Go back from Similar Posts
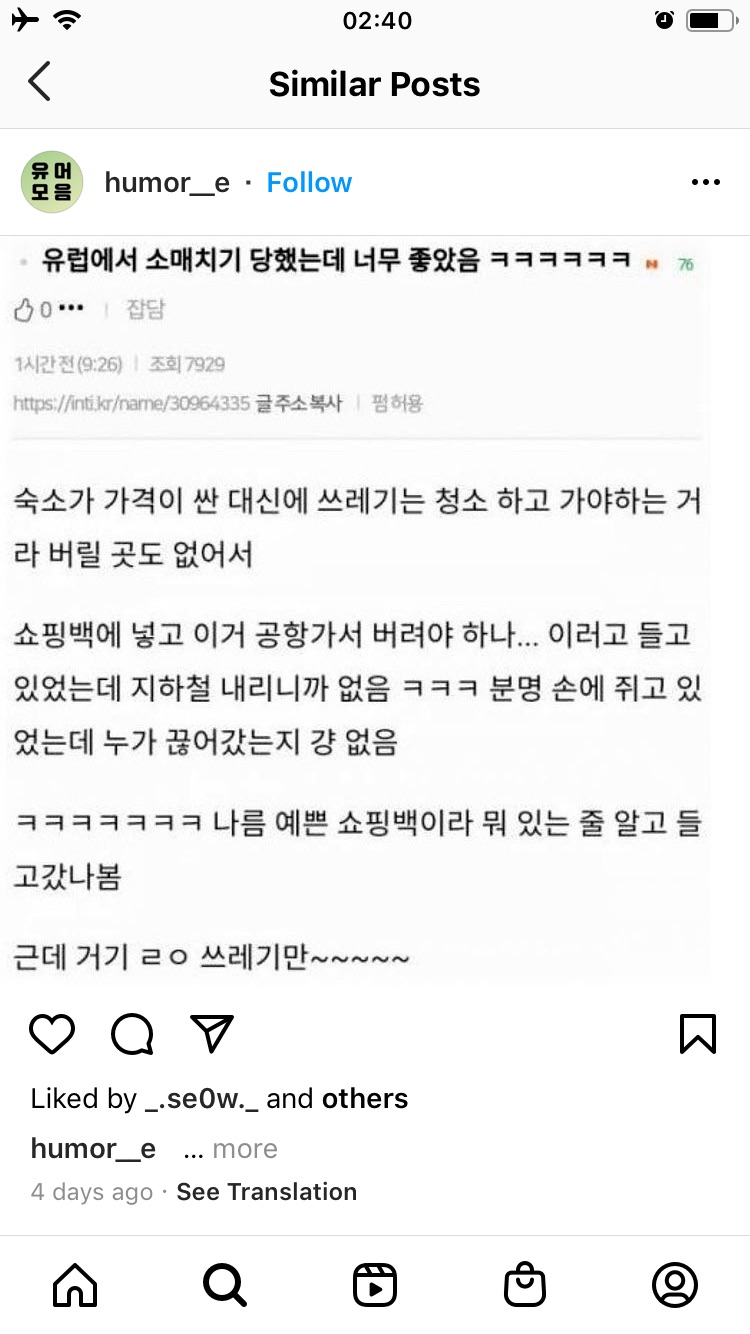The width and height of the screenshot is (750, 1334). click(40, 83)
